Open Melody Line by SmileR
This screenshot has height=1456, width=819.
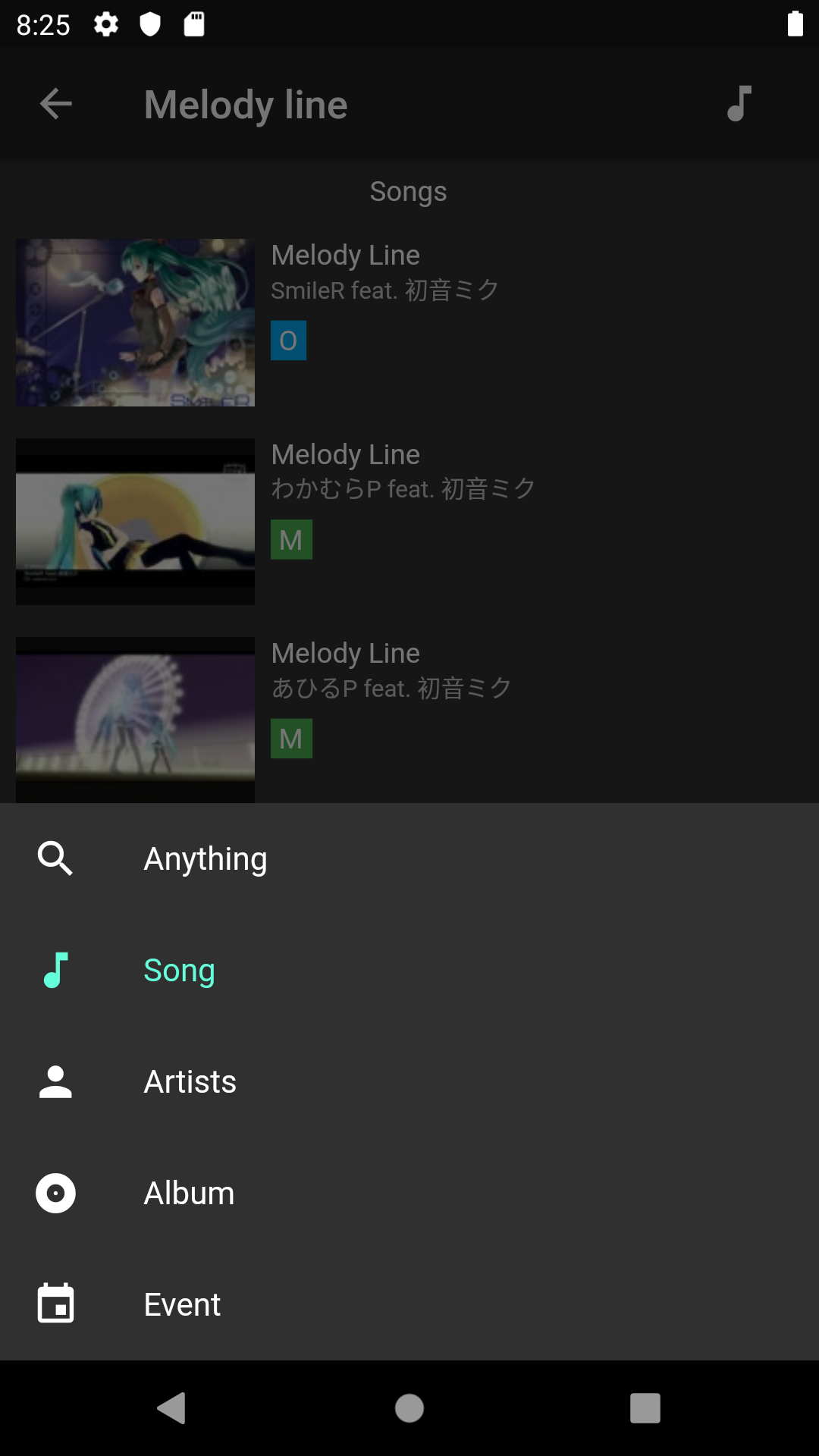[x=409, y=322]
